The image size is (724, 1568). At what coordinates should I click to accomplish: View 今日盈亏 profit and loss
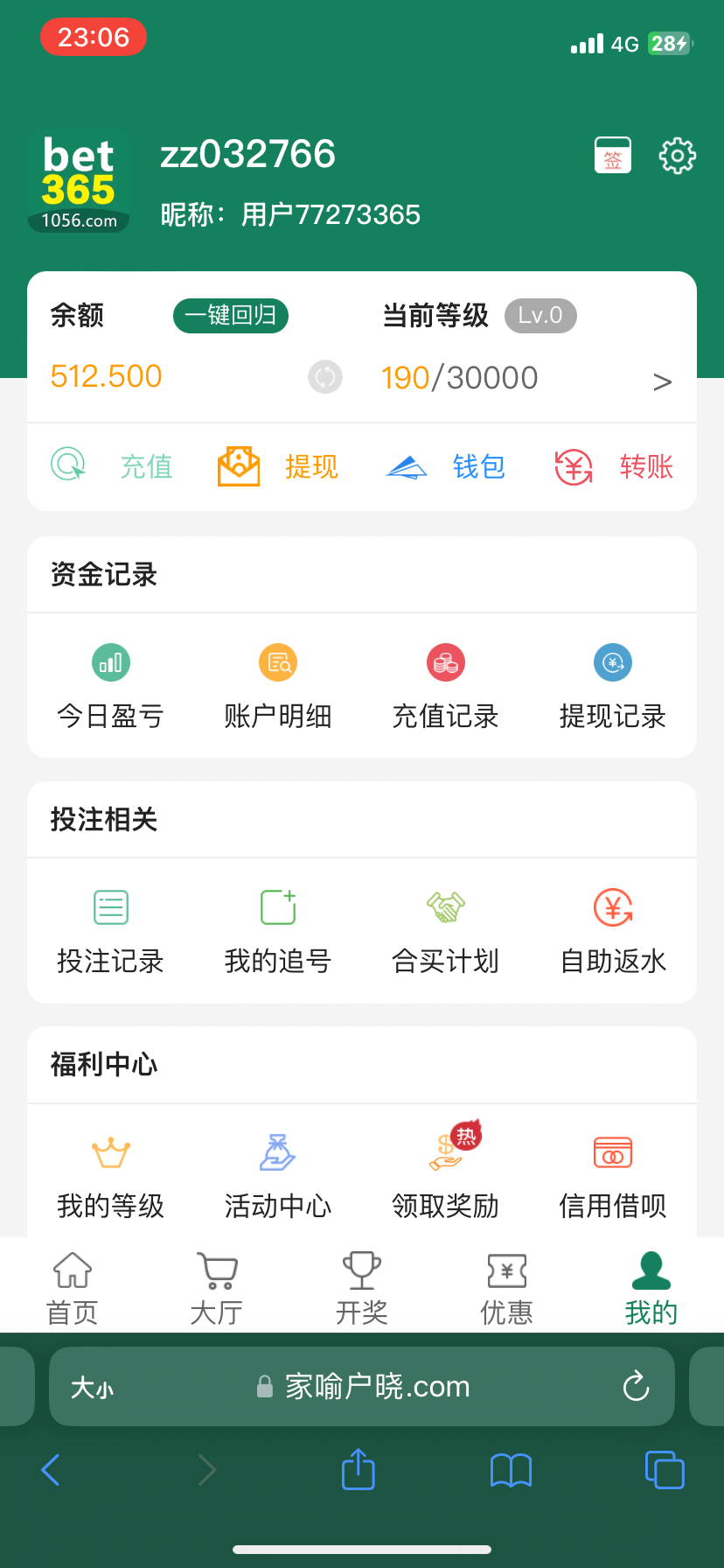tap(111, 688)
